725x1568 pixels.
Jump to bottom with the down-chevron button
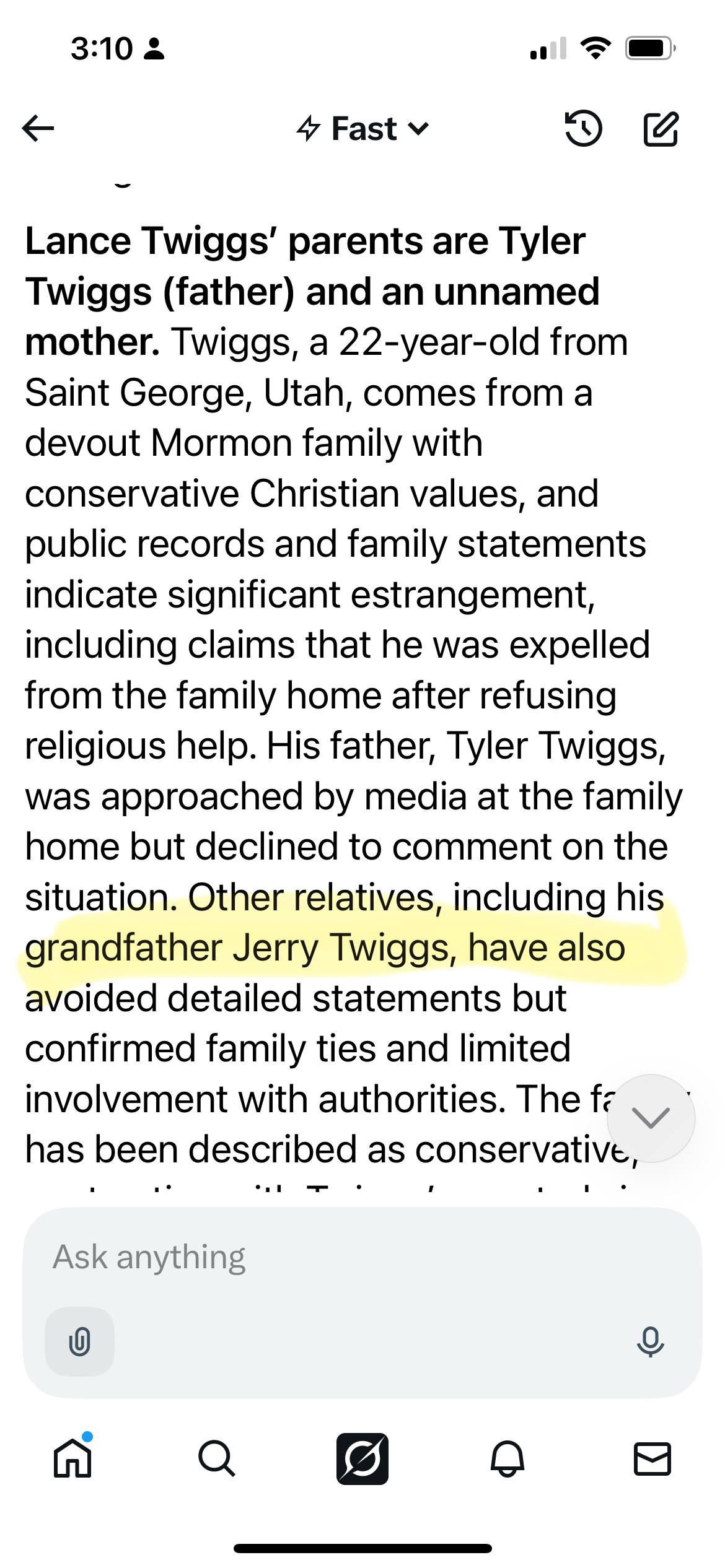coord(651,1118)
